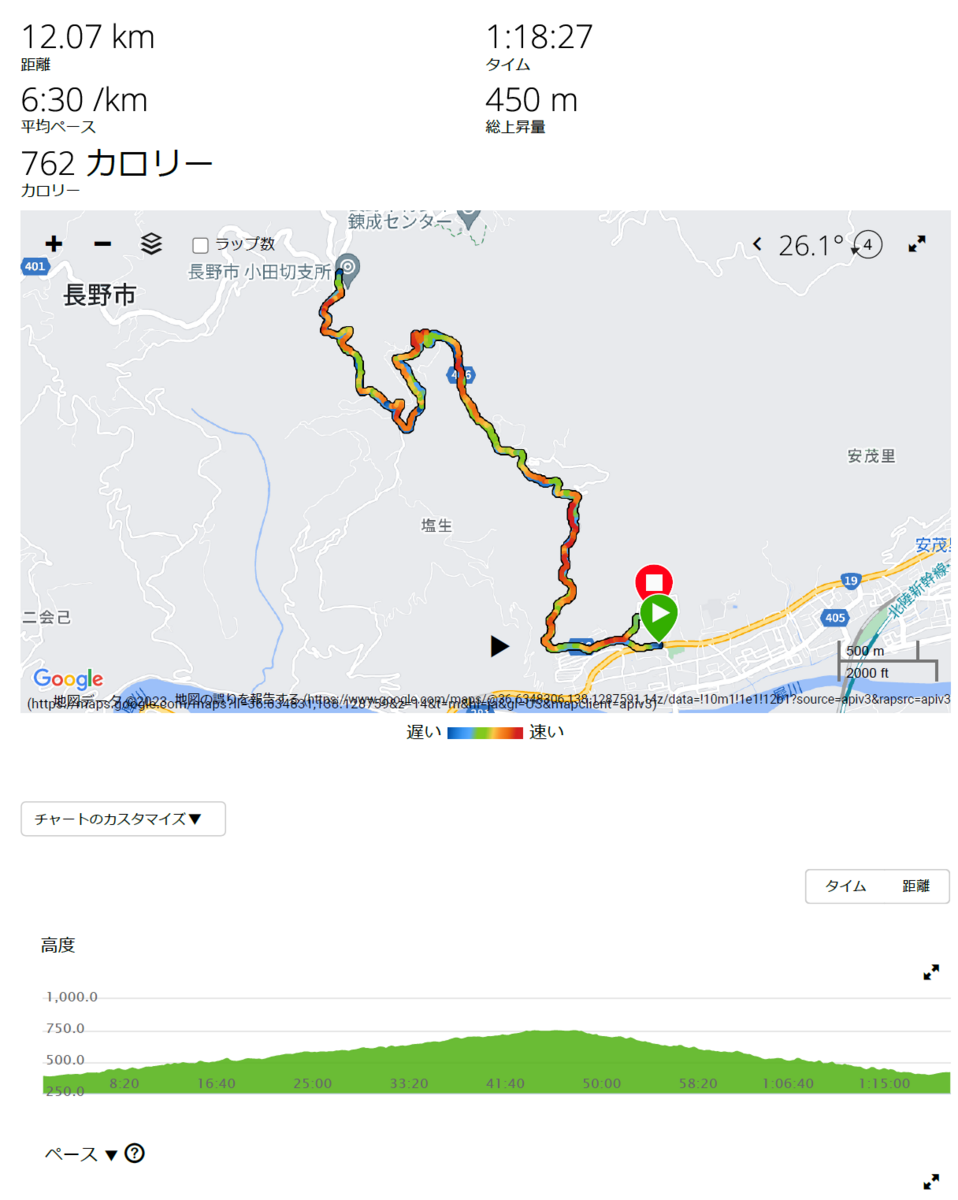Expand the 高度 chart to fullscreen

pos(931,972)
